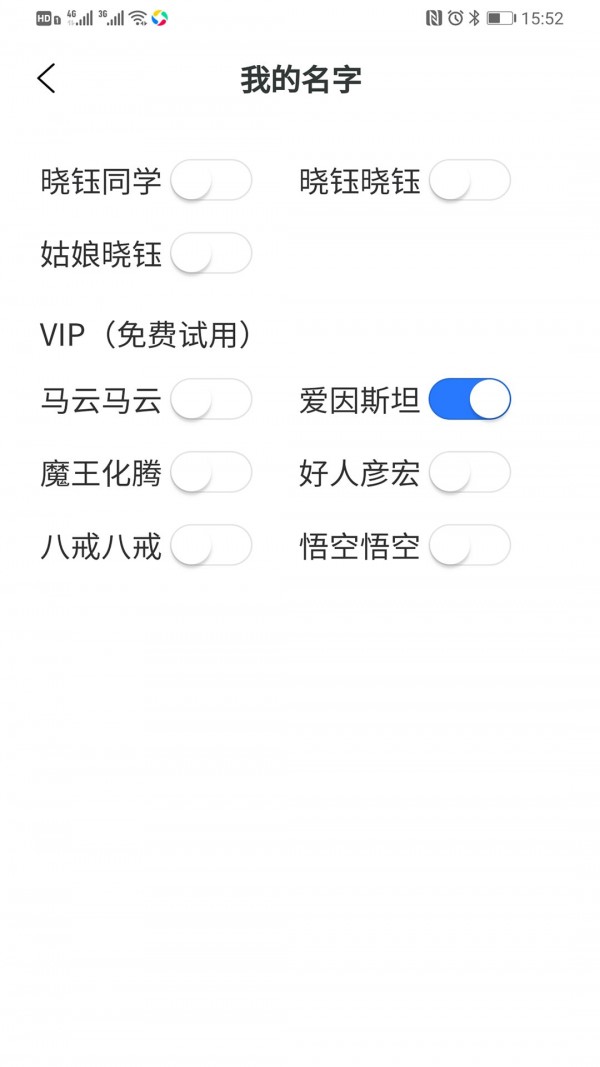The height and width of the screenshot is (1067, 600).
Task: Go back from 我的名字 page
Action: [x=46, y=79]
